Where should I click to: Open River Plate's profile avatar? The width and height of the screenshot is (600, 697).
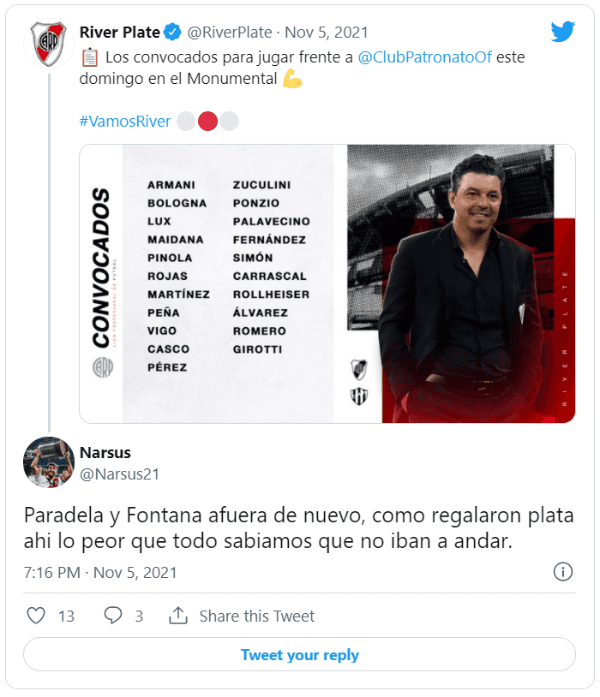[48, 43]
